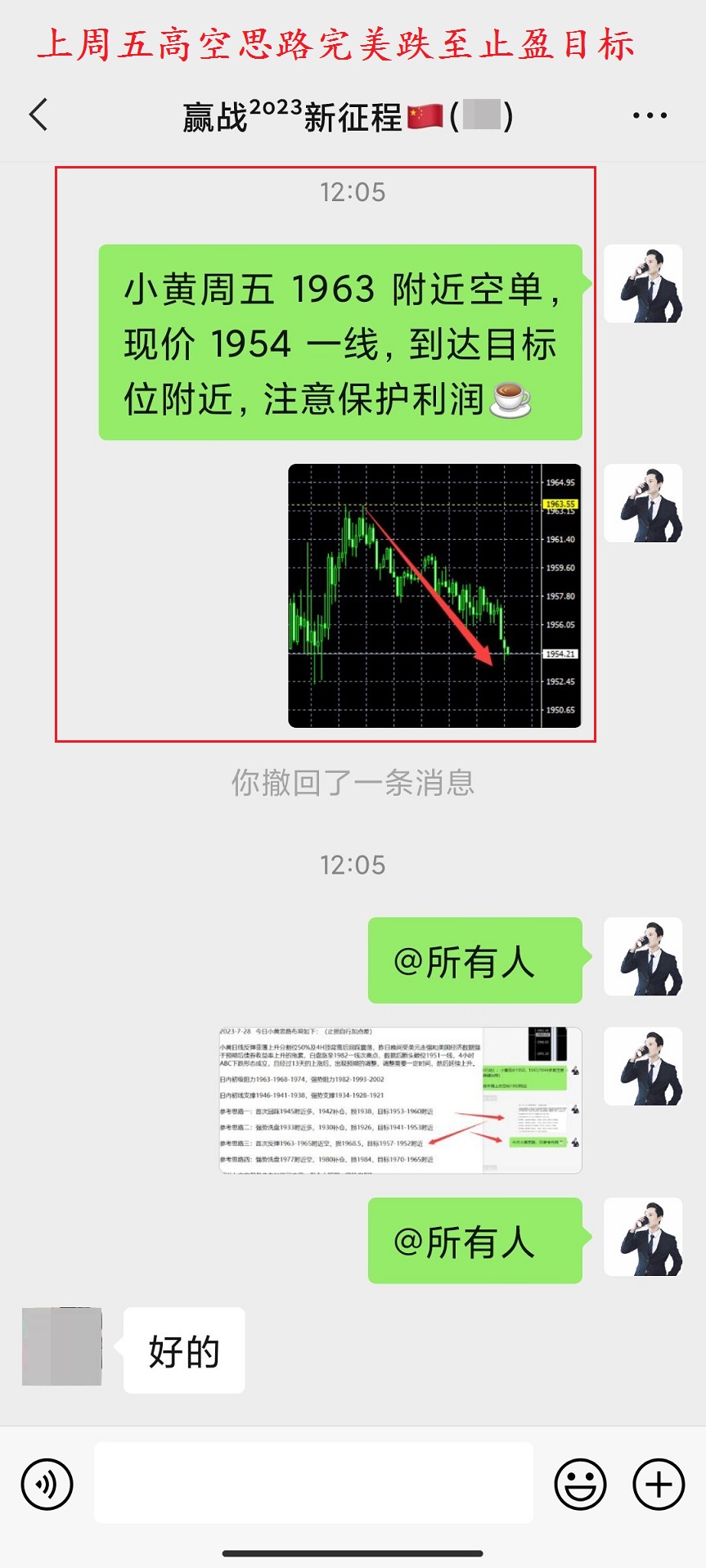
Task: Switch to voice message input
Action: [x=47, y=1484]
